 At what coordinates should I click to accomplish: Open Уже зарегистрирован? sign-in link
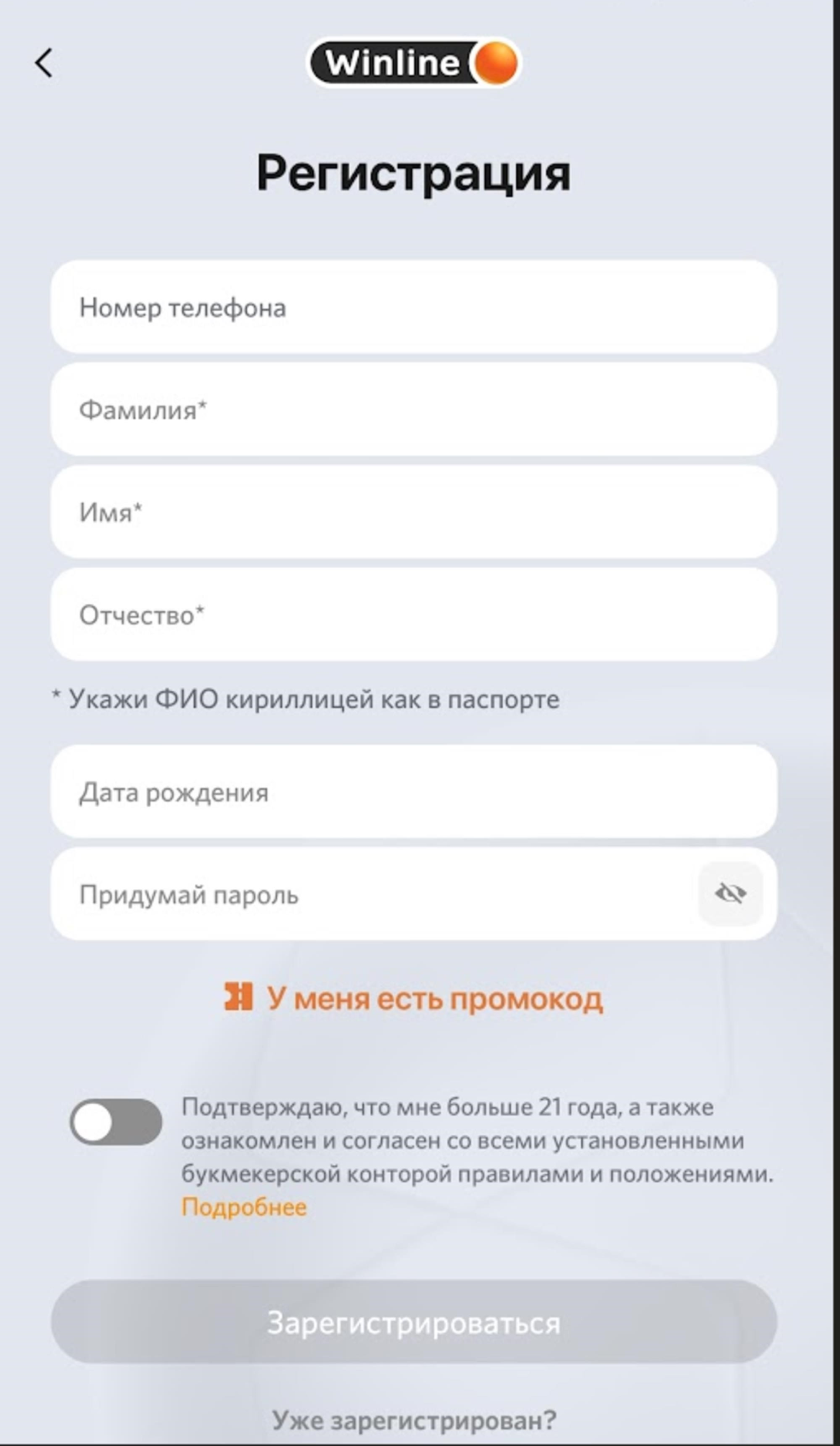coord(413,1419)
